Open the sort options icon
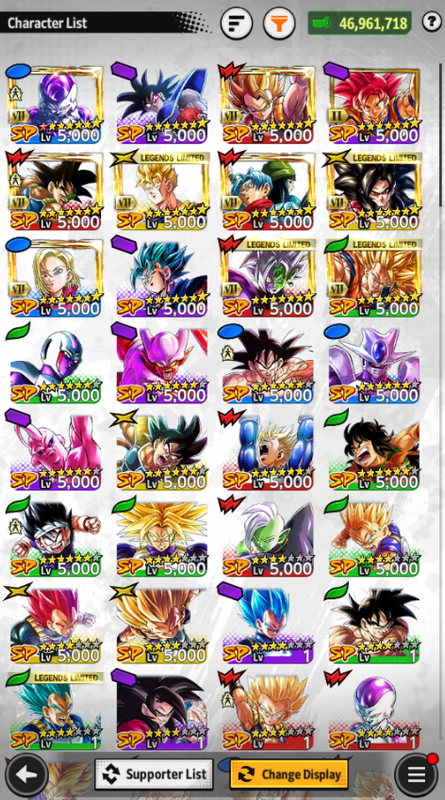The image size is (445, 800). (x=236, y=23)
